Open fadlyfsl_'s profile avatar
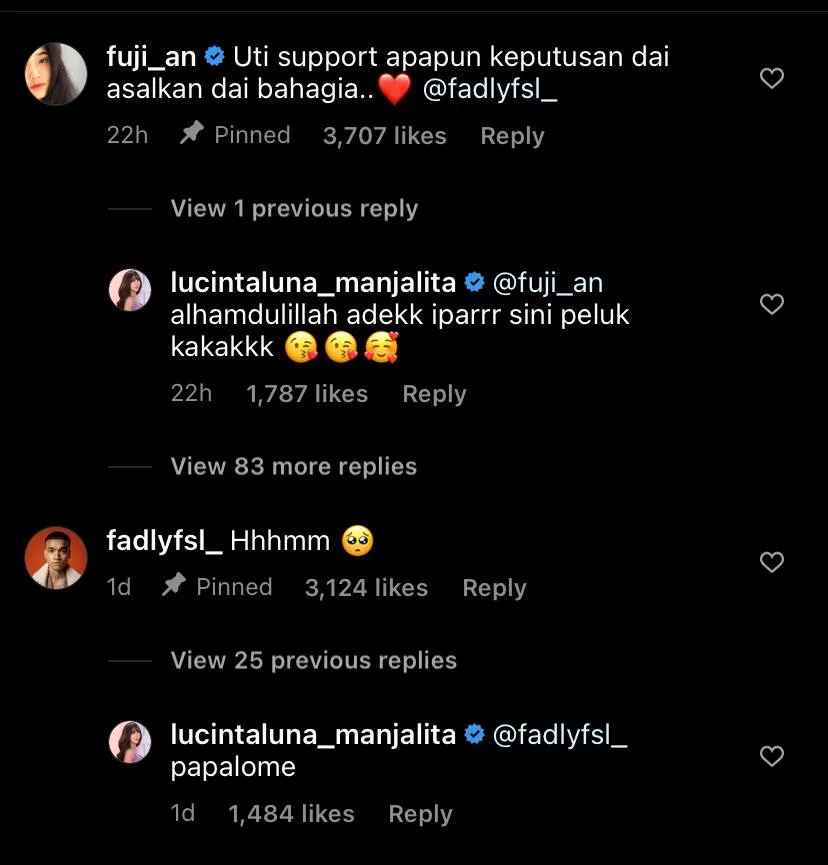 pyautogui.click(x=55, y=558)
